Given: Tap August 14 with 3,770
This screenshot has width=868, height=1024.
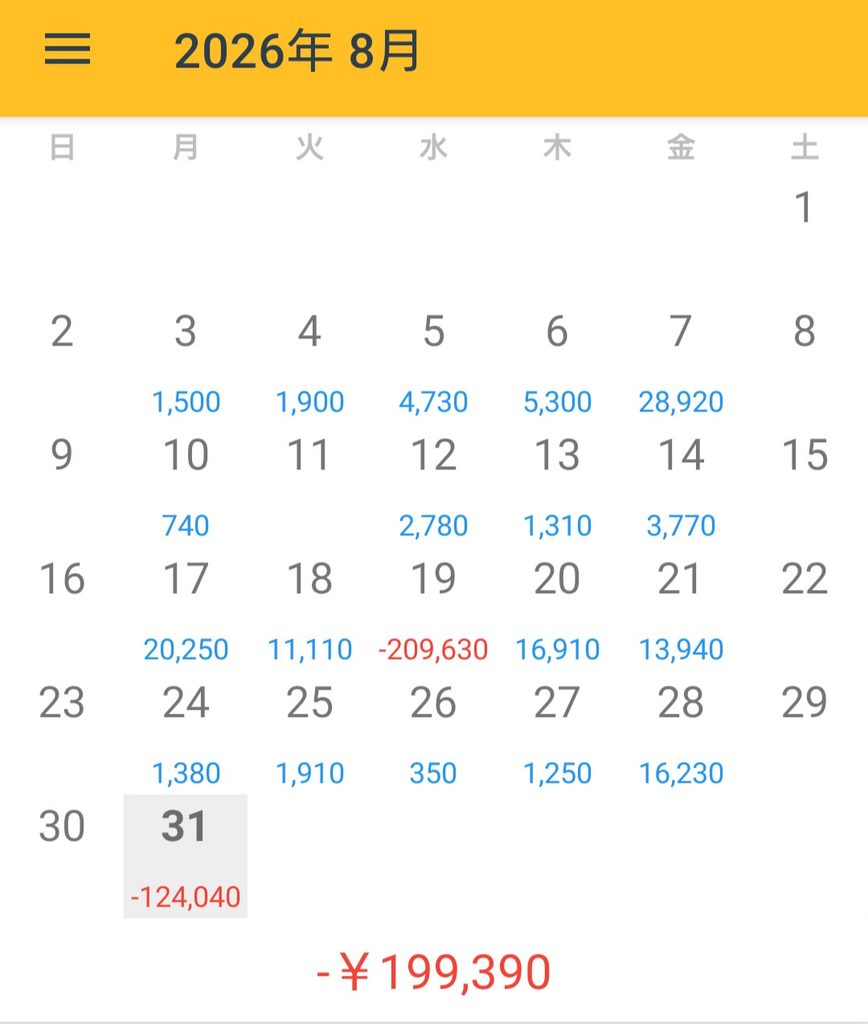Looking at the screenshot, I should (681, 485).
